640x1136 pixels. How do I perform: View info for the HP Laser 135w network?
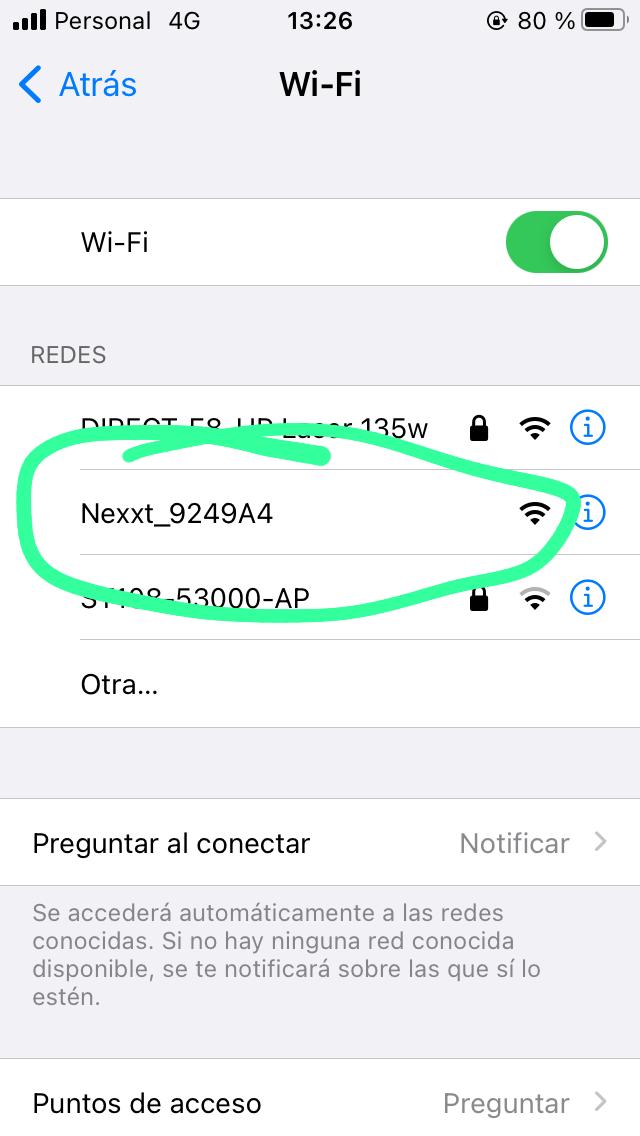588,428
